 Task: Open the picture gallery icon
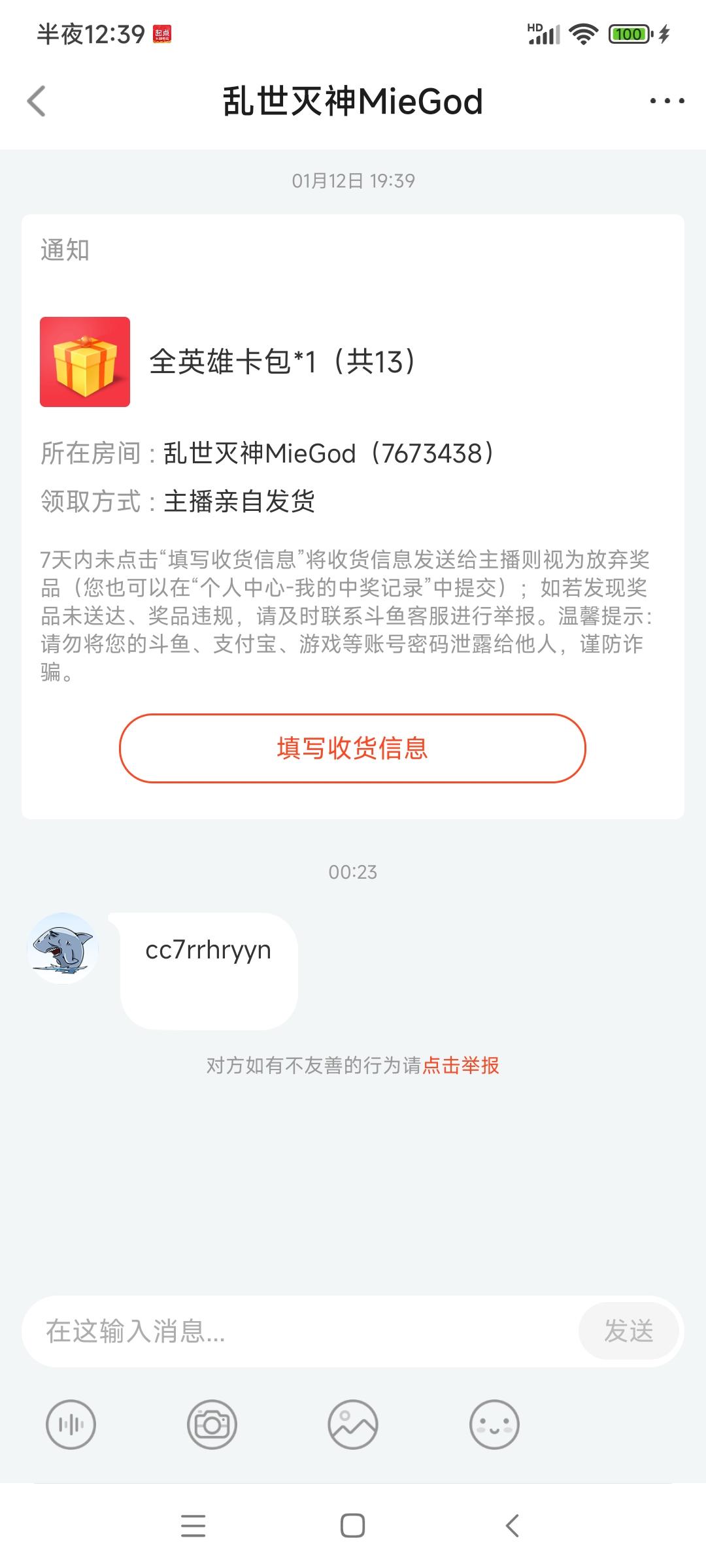pos(353,1424)
